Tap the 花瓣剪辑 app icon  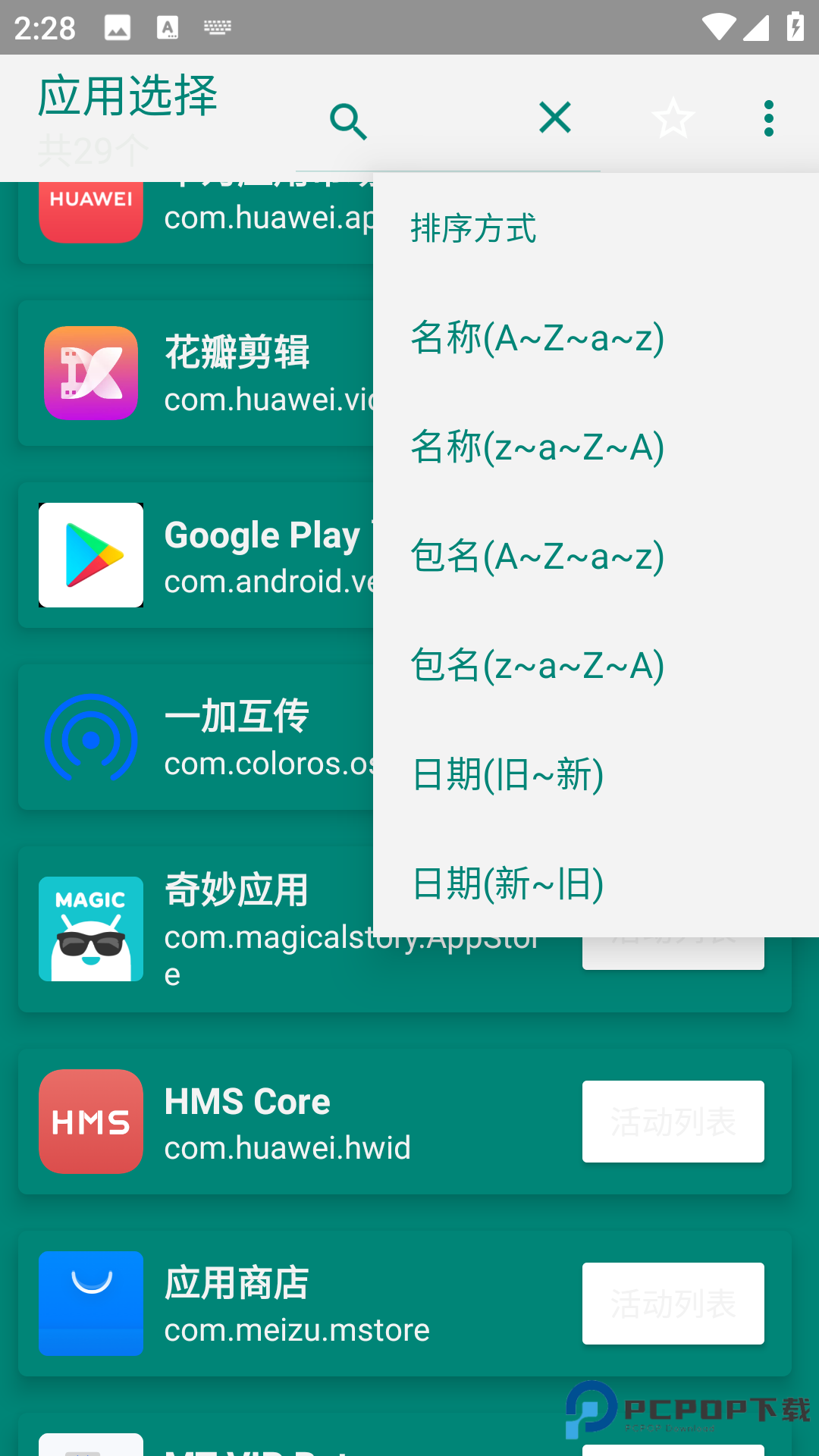[x=91, y=373]
